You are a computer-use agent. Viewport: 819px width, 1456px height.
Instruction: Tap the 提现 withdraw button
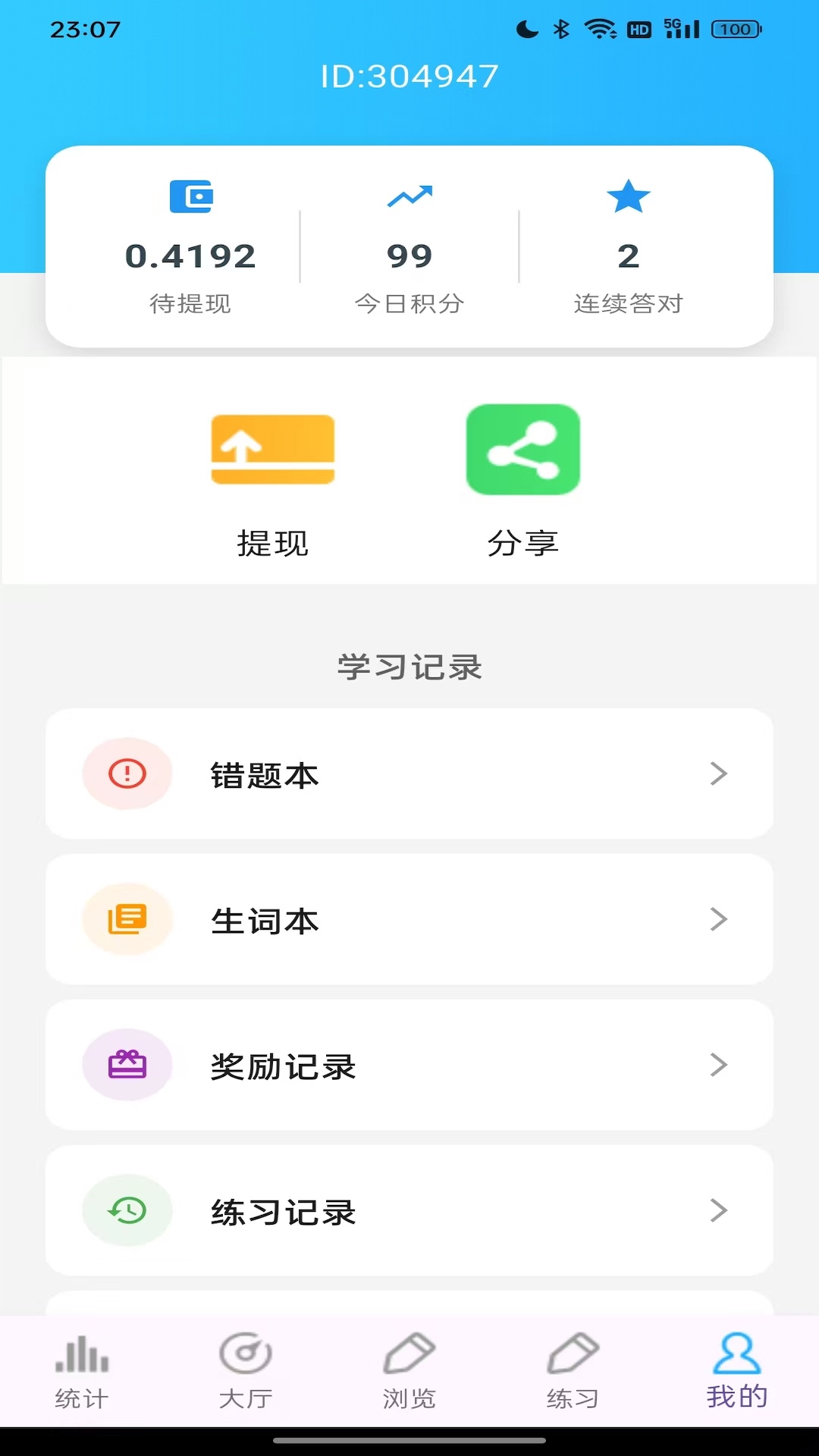point(272,482)
